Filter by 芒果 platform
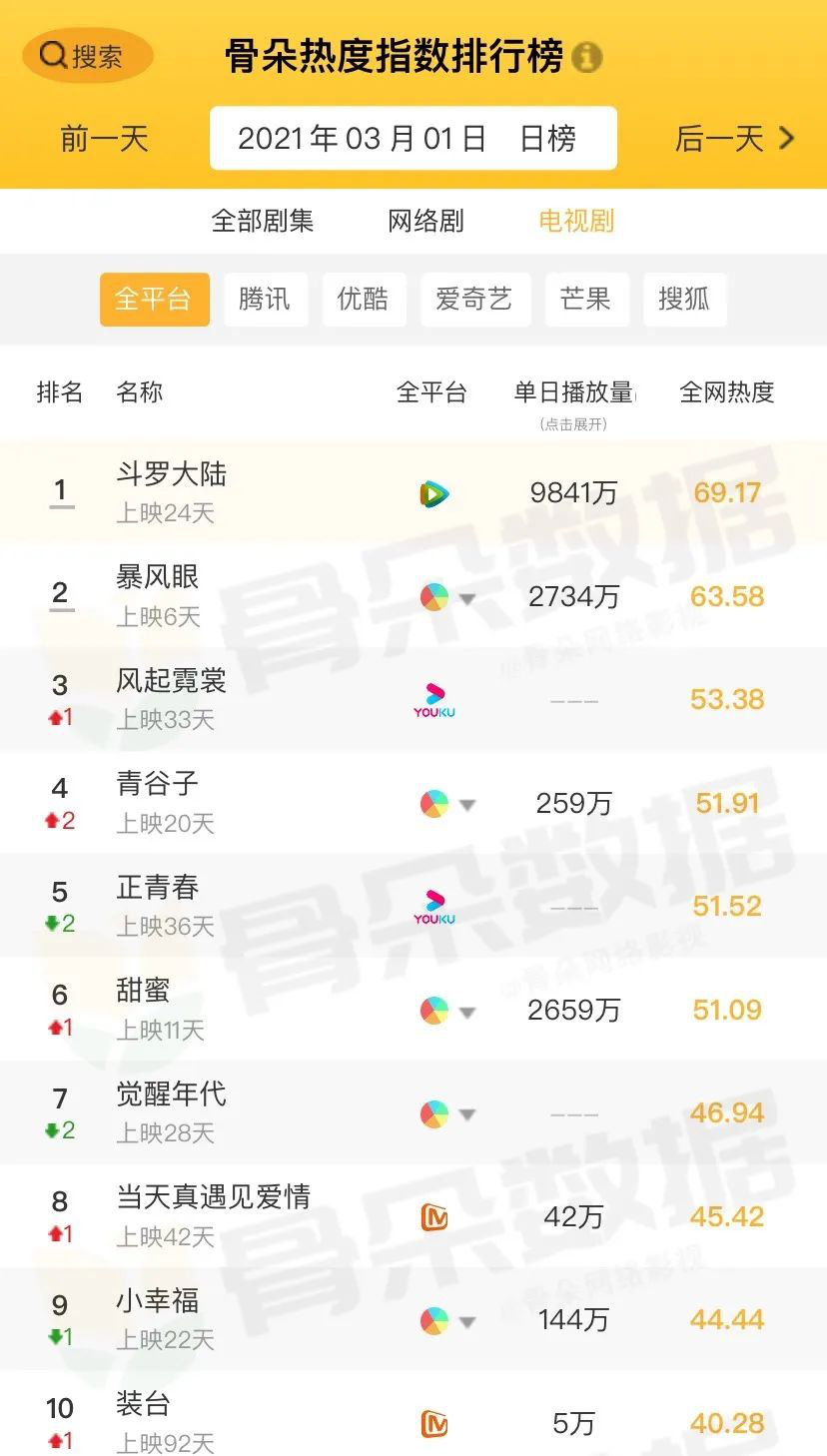This screenshot has width=827, height=1456. (586, 300)
